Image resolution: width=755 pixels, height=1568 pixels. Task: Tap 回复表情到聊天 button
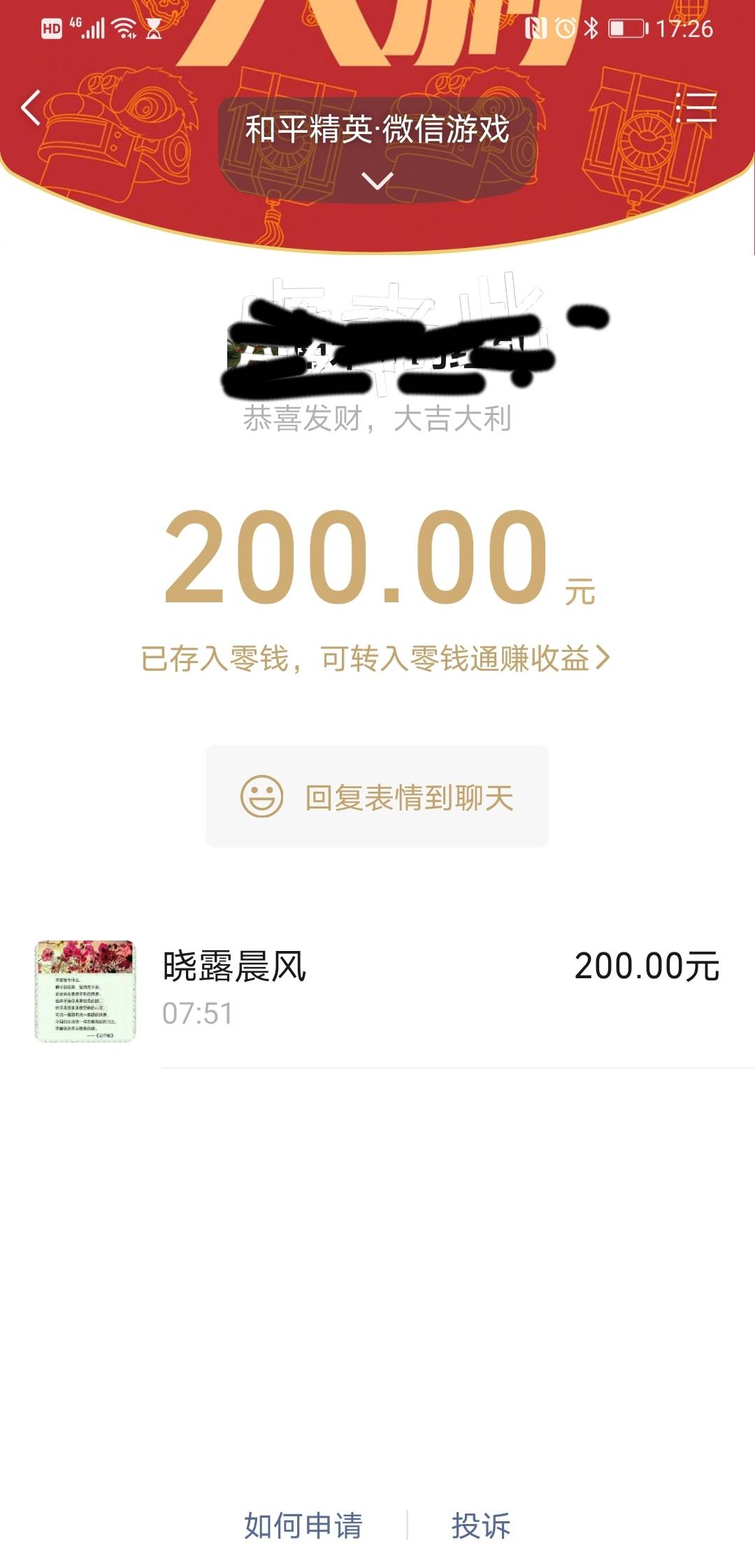[377, 795]
